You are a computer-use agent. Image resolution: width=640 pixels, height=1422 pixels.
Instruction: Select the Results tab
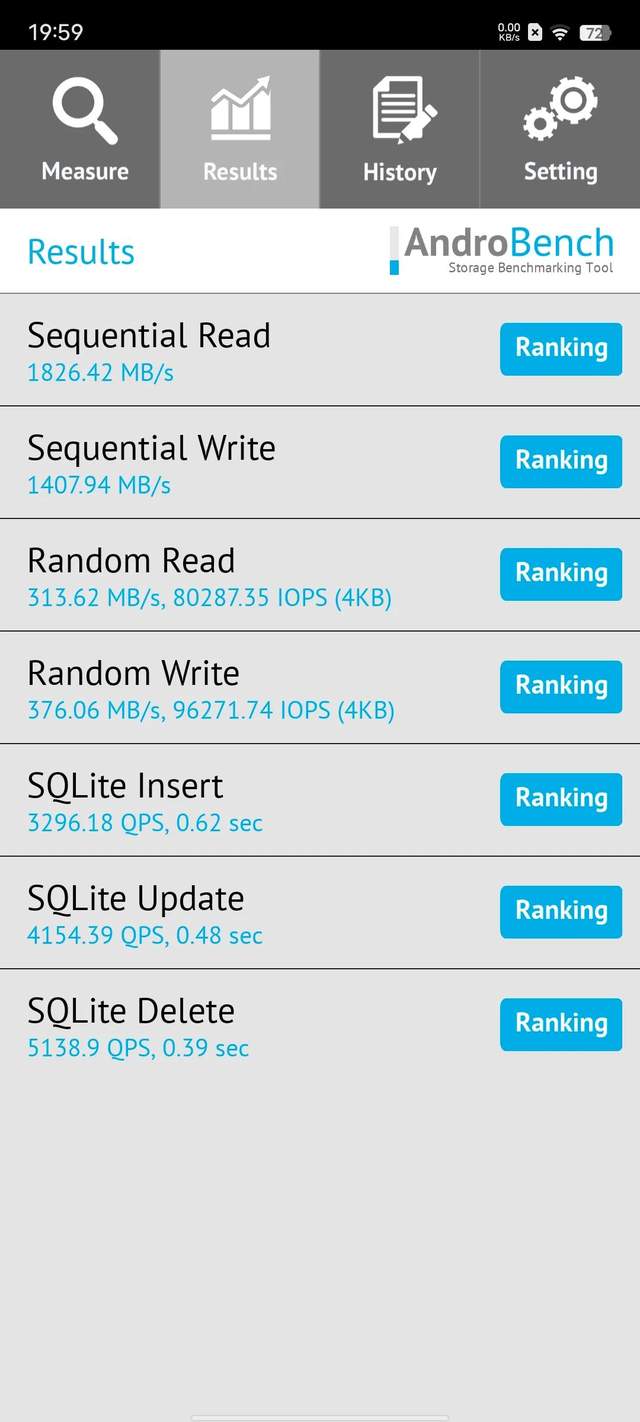click(x=240, y=130)
